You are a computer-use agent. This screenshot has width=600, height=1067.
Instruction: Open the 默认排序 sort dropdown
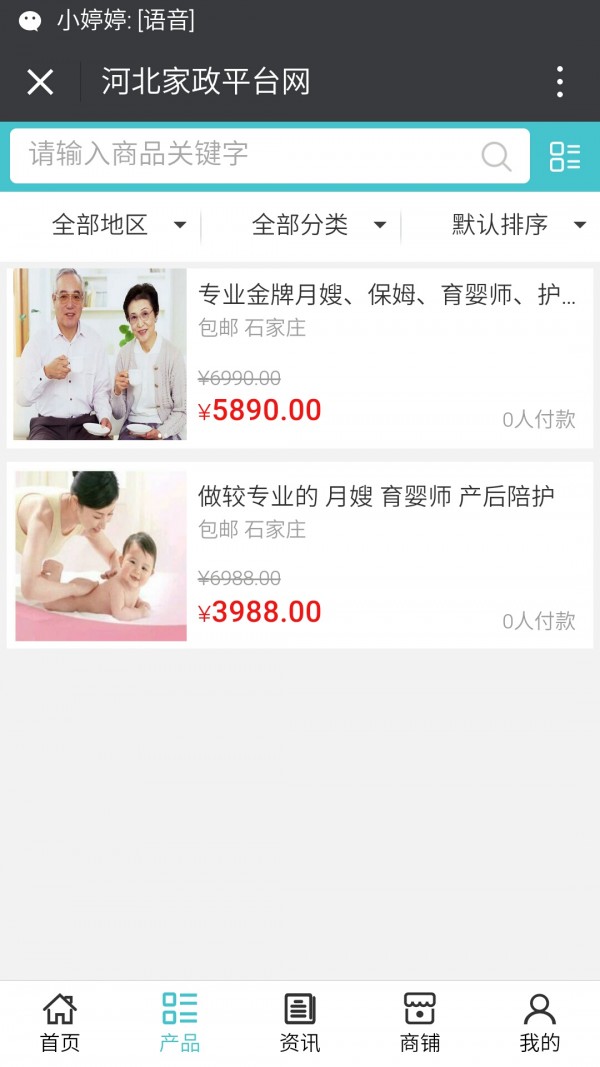[x=518, y=225]
